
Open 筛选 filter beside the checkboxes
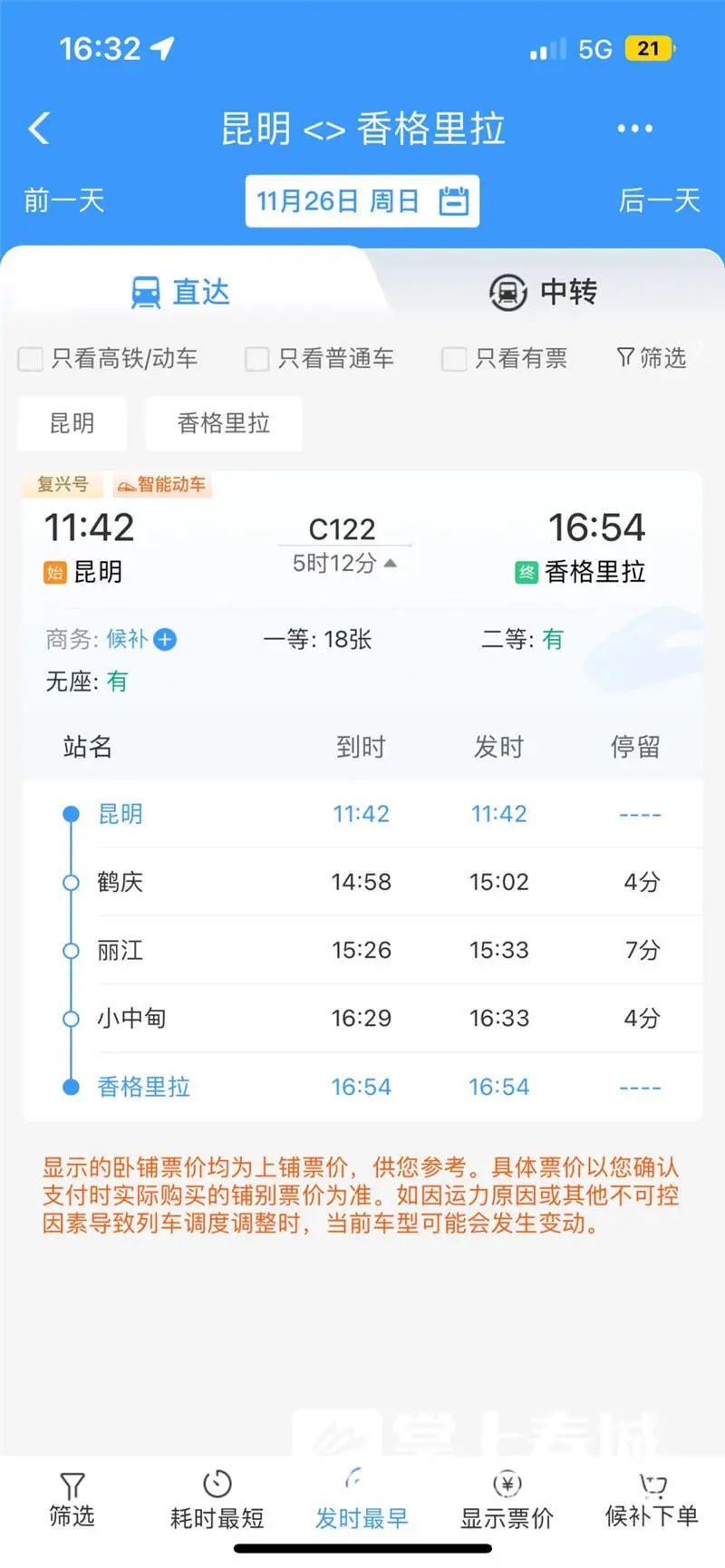point(651,358)
